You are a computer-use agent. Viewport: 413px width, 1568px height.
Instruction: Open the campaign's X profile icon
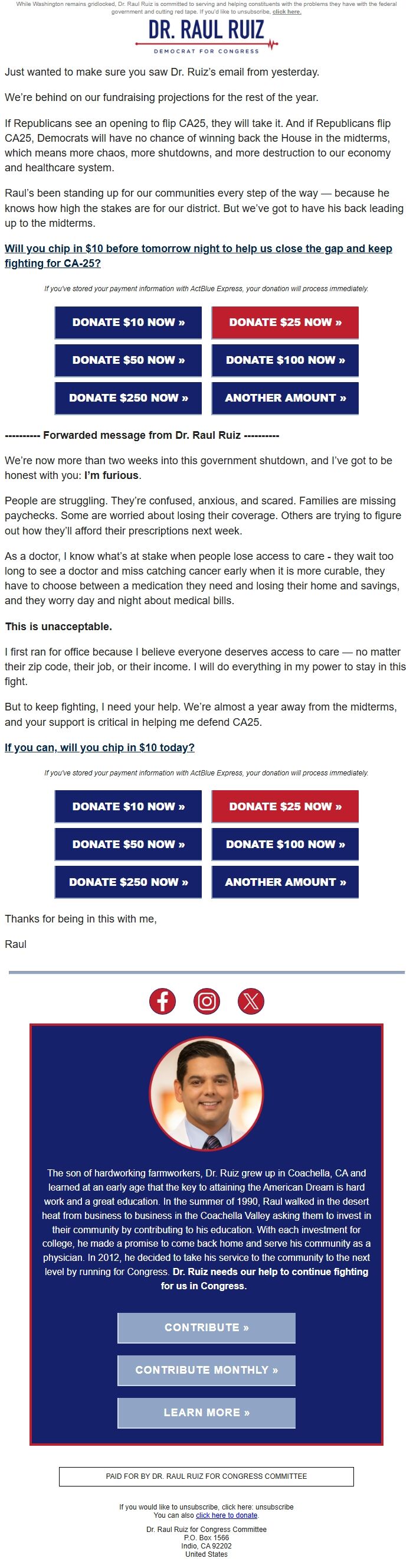tap(251, 1001)
